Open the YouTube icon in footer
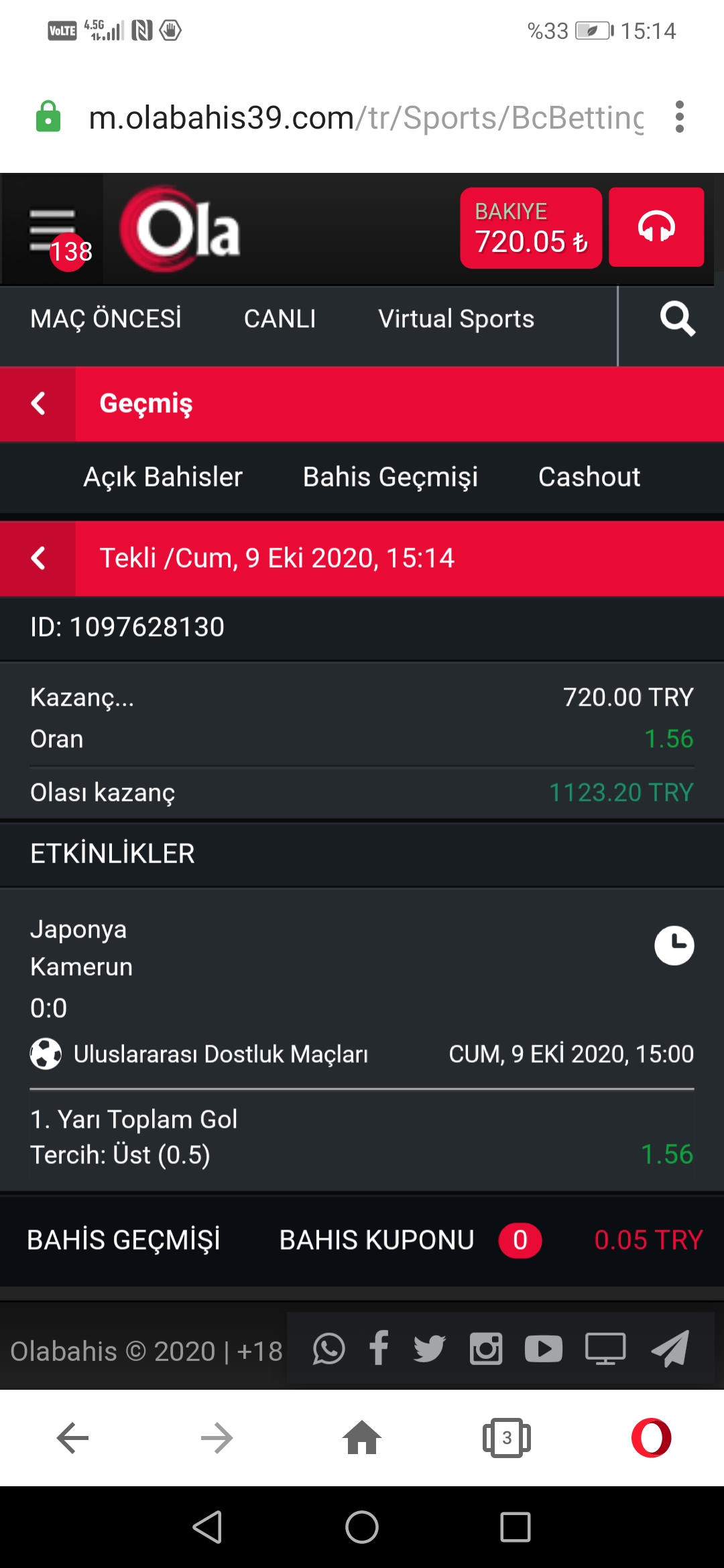724x1568 pixels. tap(544, 1349)
